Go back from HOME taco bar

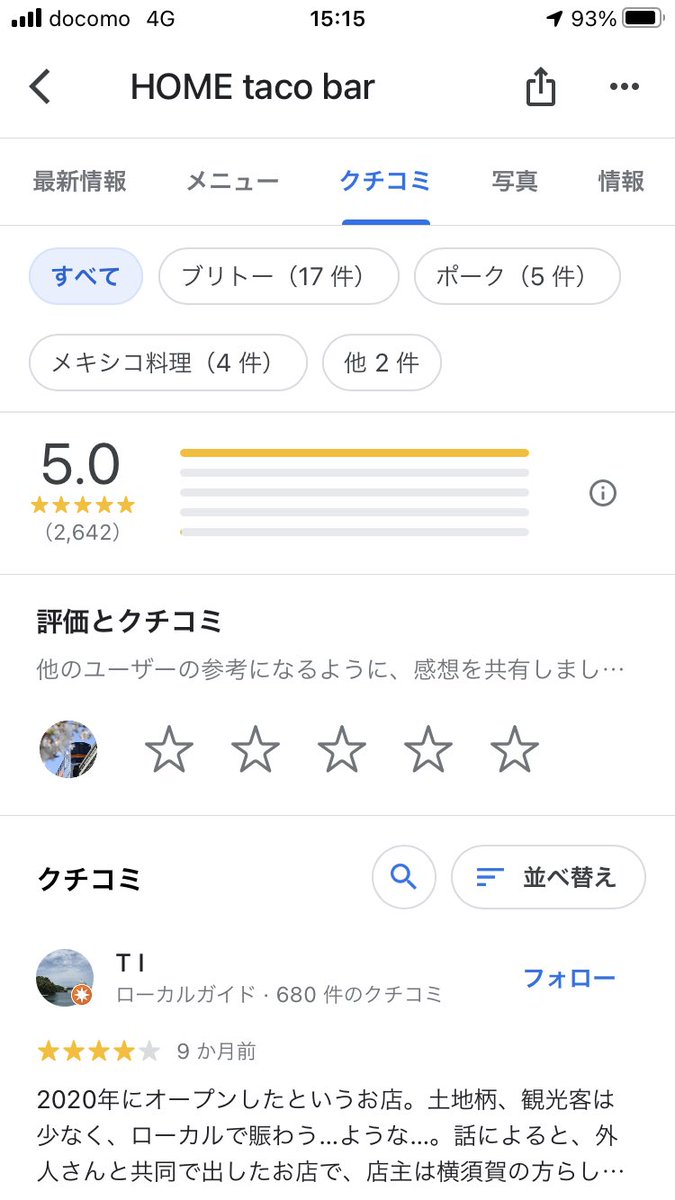[x=40, y=87]
